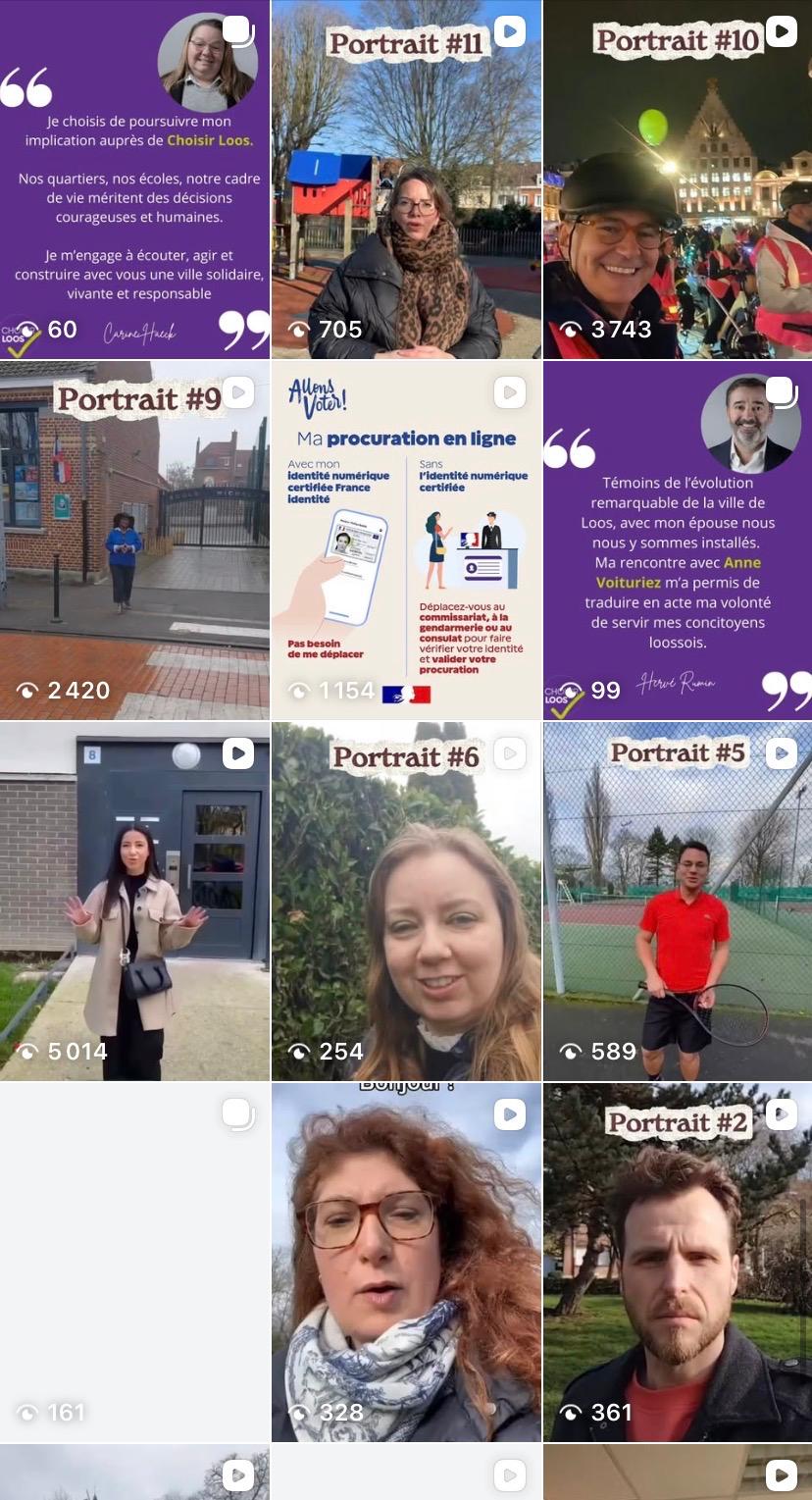Open the Portrait #9 reel
Image resolution: width=812 pixels, height=1500 pixels.
pyautogui.click(x=134, y=540)
